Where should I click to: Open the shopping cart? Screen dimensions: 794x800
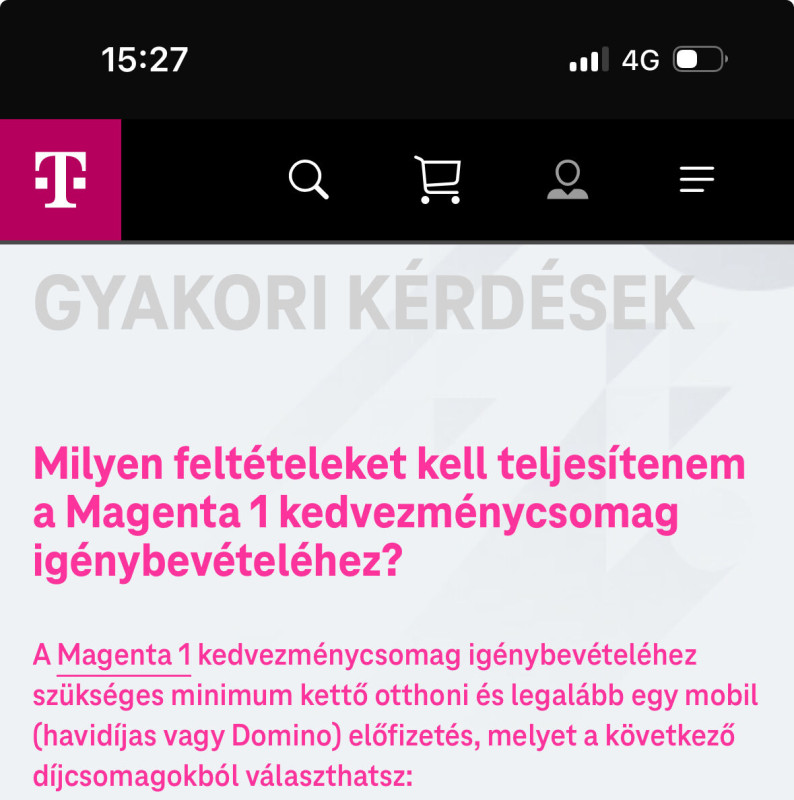[x=438, y=180]
